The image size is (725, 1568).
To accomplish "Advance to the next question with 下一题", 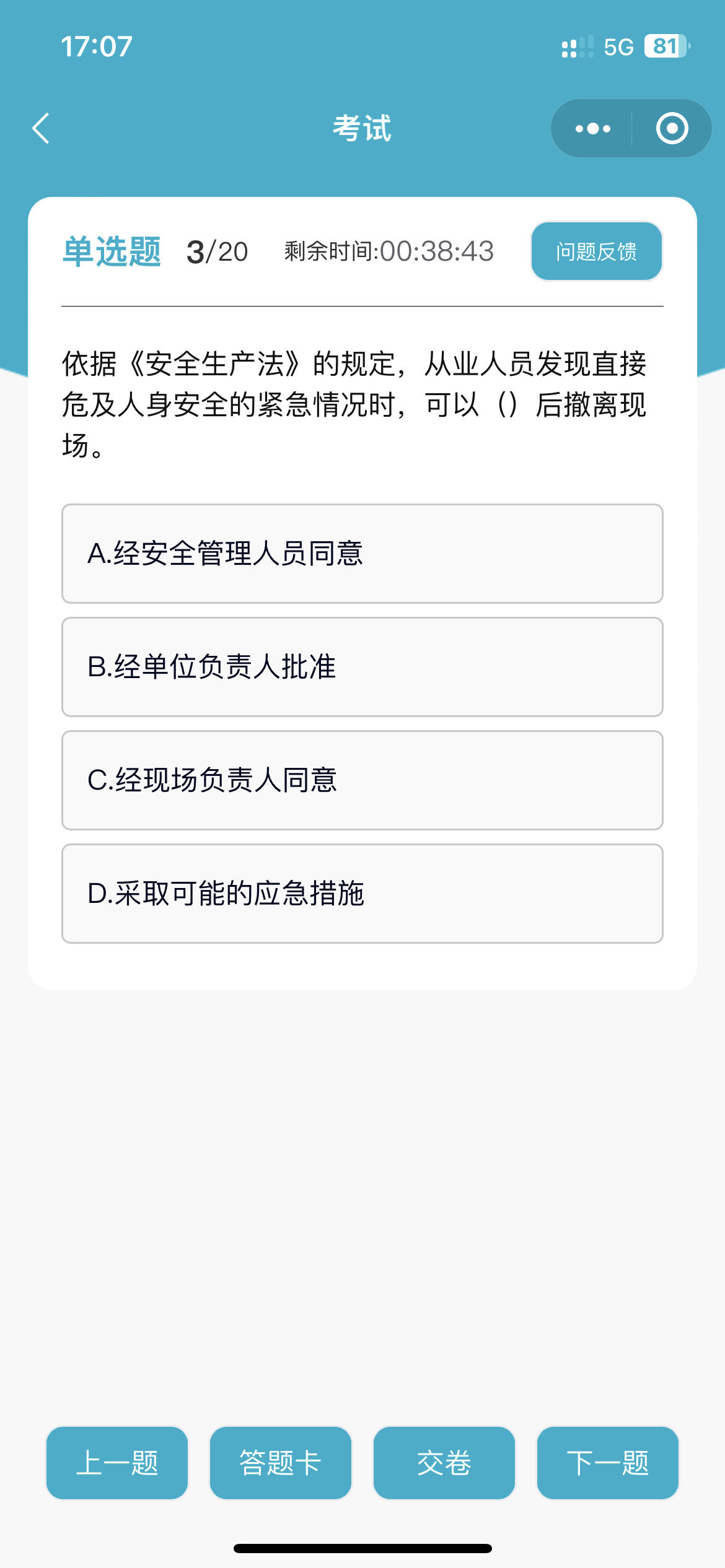I will click(x=608, y=1463).
